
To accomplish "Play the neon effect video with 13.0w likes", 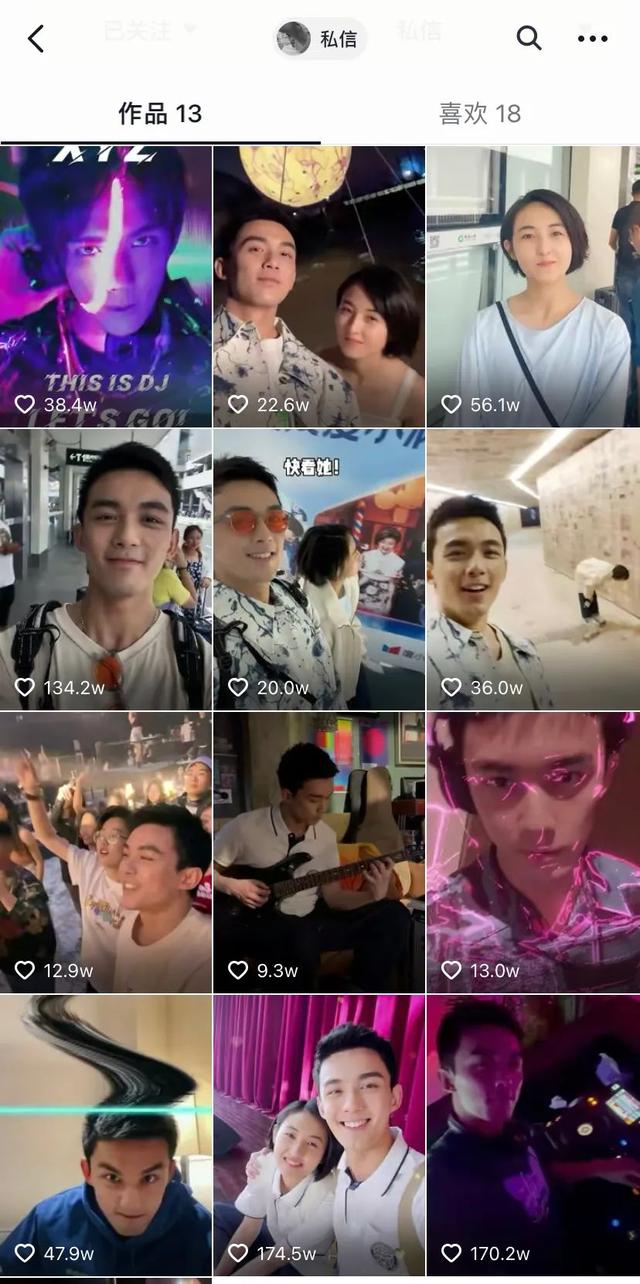I will pyautogui.click(x=532, y=852).
